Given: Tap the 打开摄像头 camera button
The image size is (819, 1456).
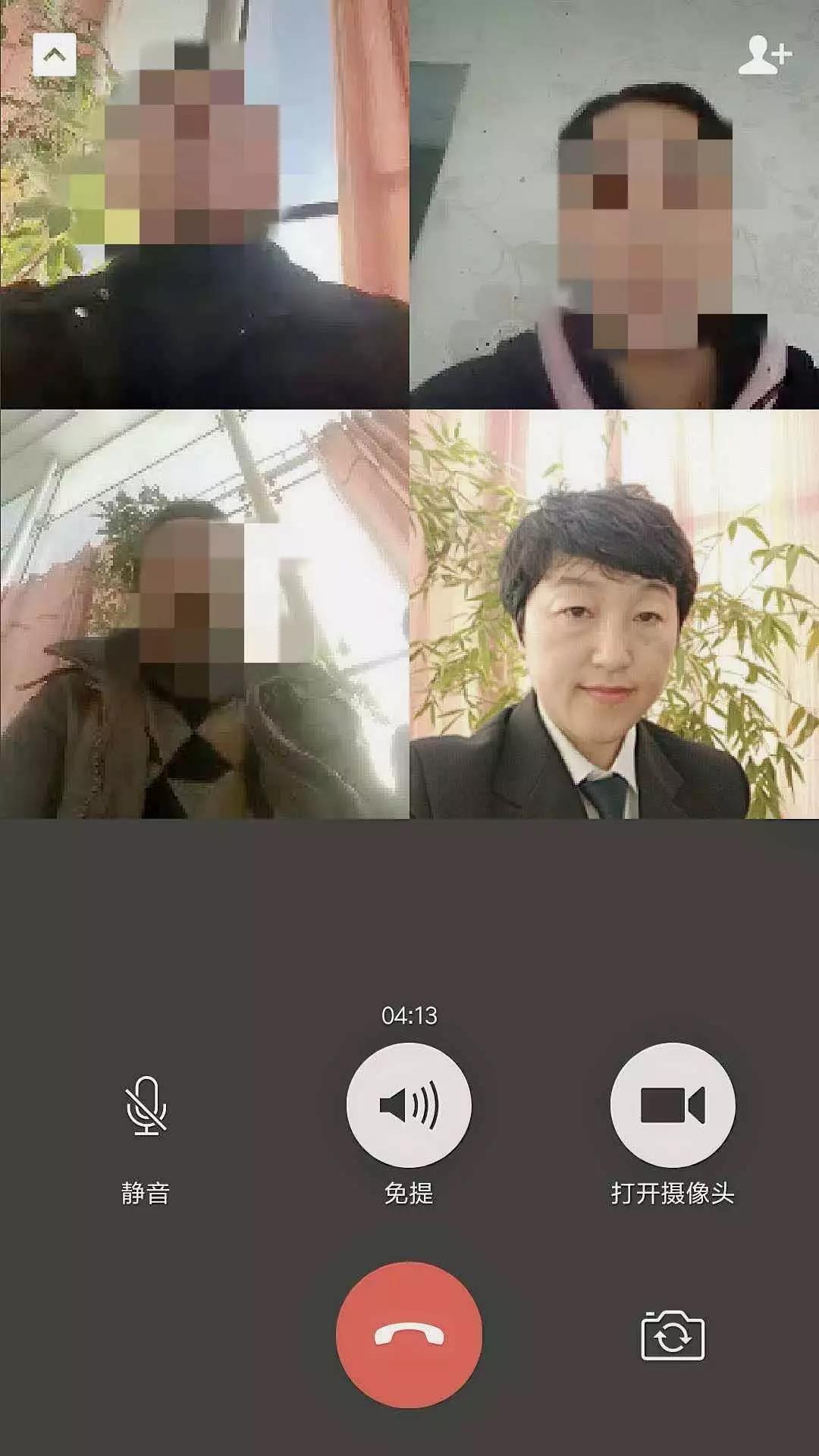Looking at the screenshot, I should [673, 1105].
